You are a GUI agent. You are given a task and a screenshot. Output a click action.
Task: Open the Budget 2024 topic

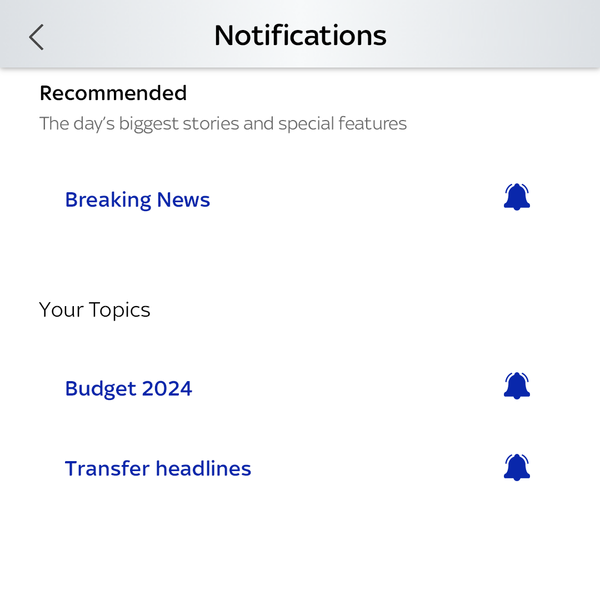click(128, 389)
